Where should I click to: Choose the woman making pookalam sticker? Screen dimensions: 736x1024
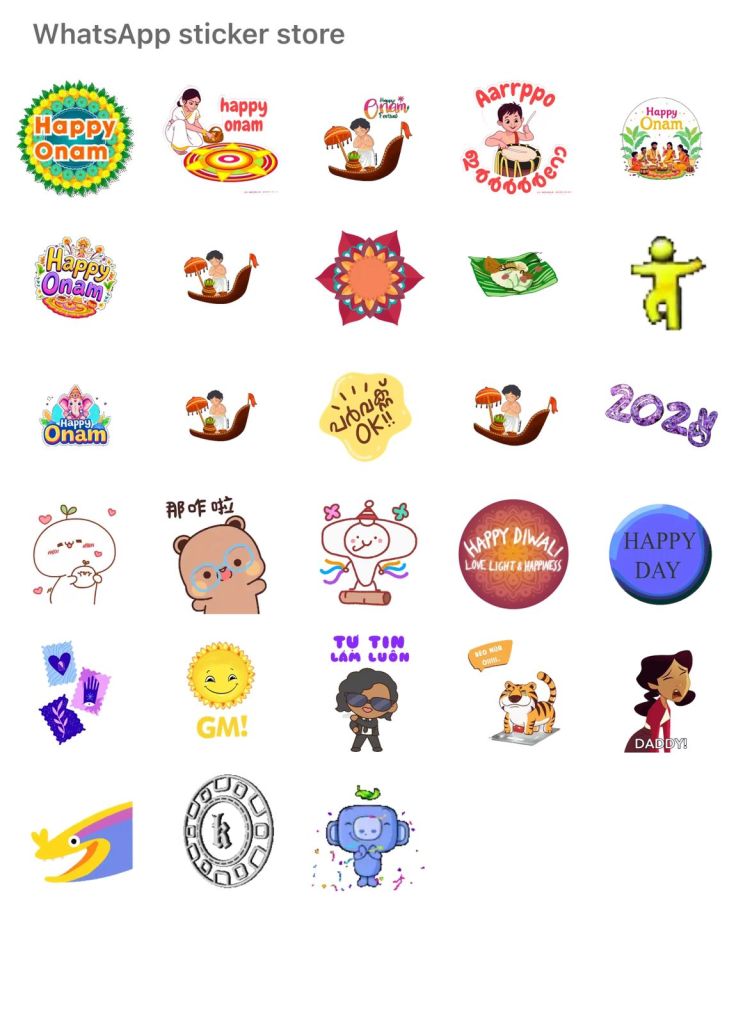pos(222,138)
